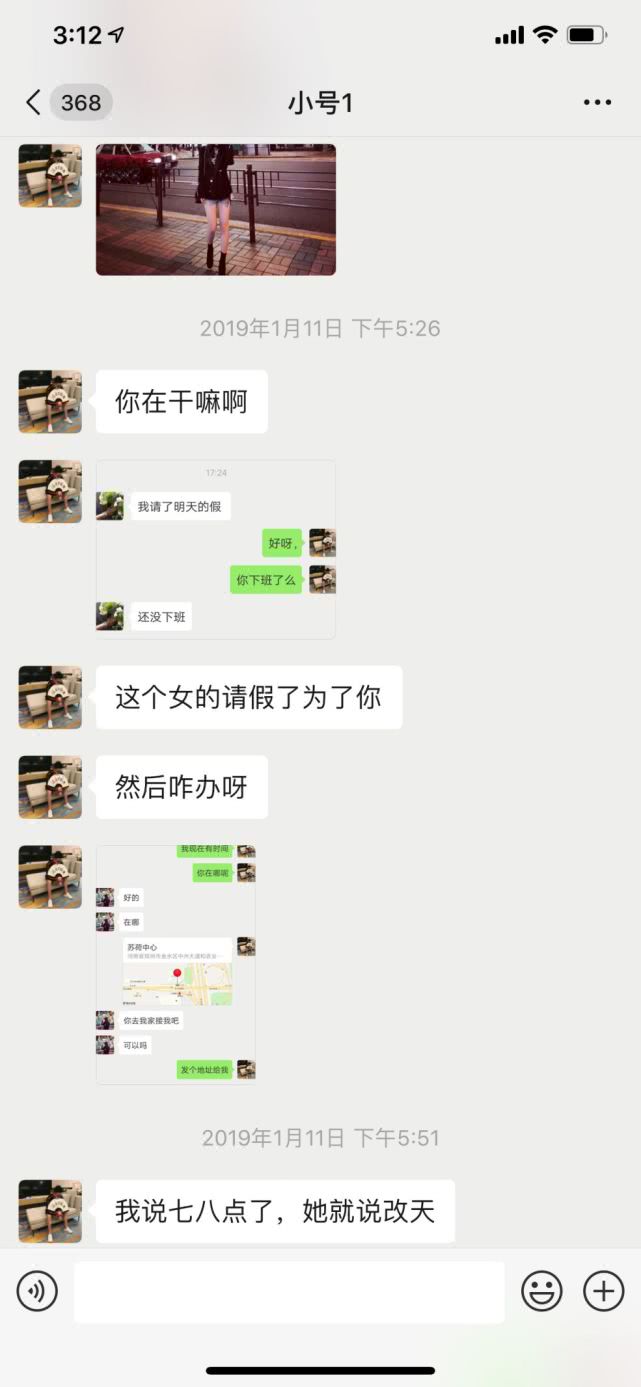Image resolution: width=641 pixels, height=1387 pixels.
Task: Open the chat's three-dot overflow menu
Action: point(597,102)
